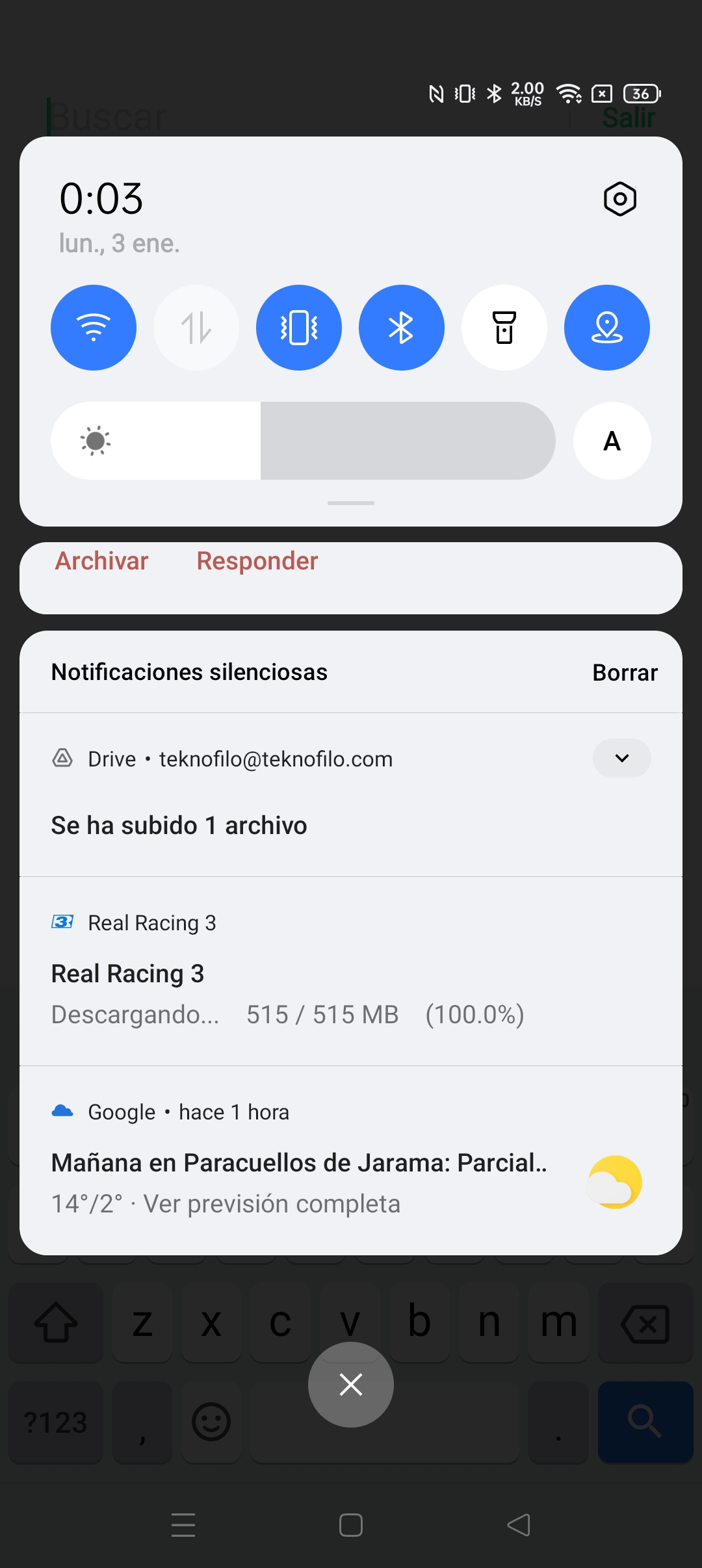Tap the system back button
The width and height of the screenshot is (702, 1568).
[519, 1525]
